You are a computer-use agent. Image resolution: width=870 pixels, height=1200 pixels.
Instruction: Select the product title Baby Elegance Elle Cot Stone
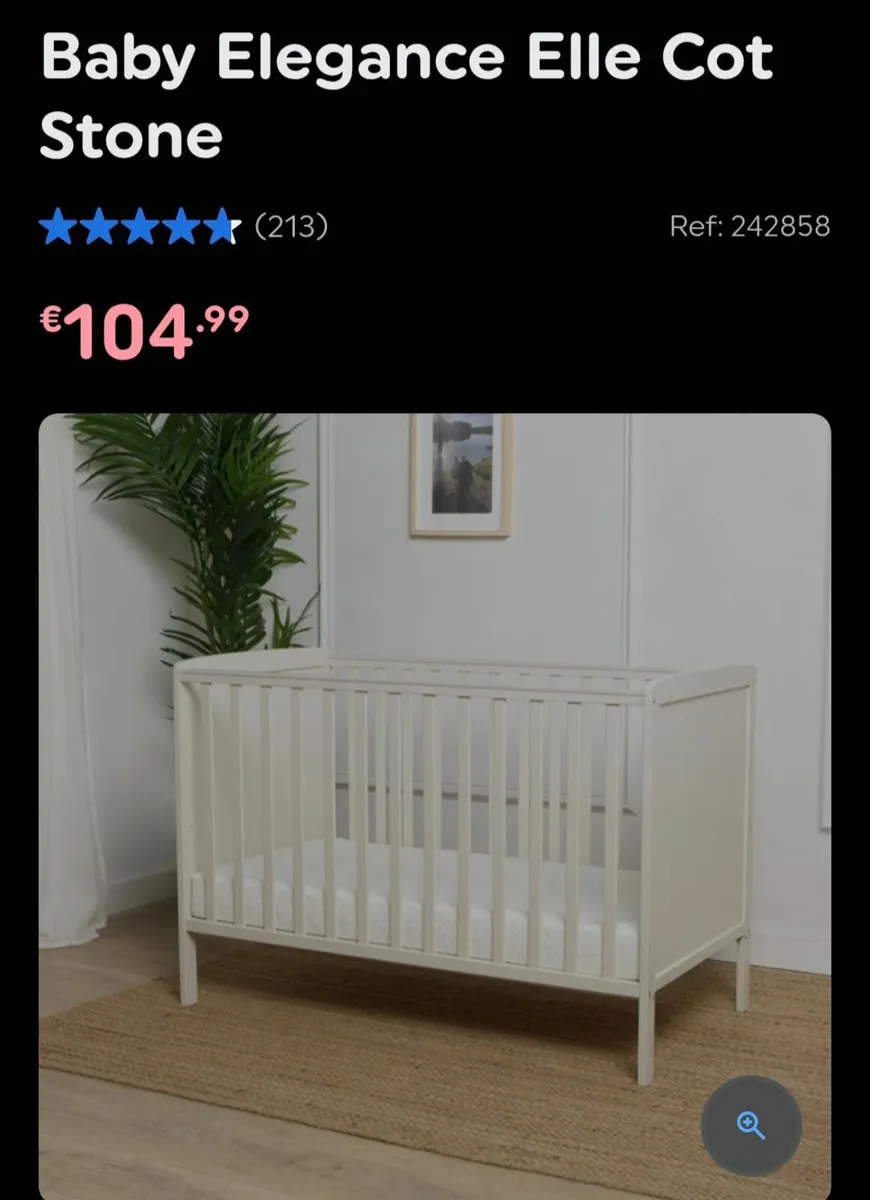tap(404, 57)
